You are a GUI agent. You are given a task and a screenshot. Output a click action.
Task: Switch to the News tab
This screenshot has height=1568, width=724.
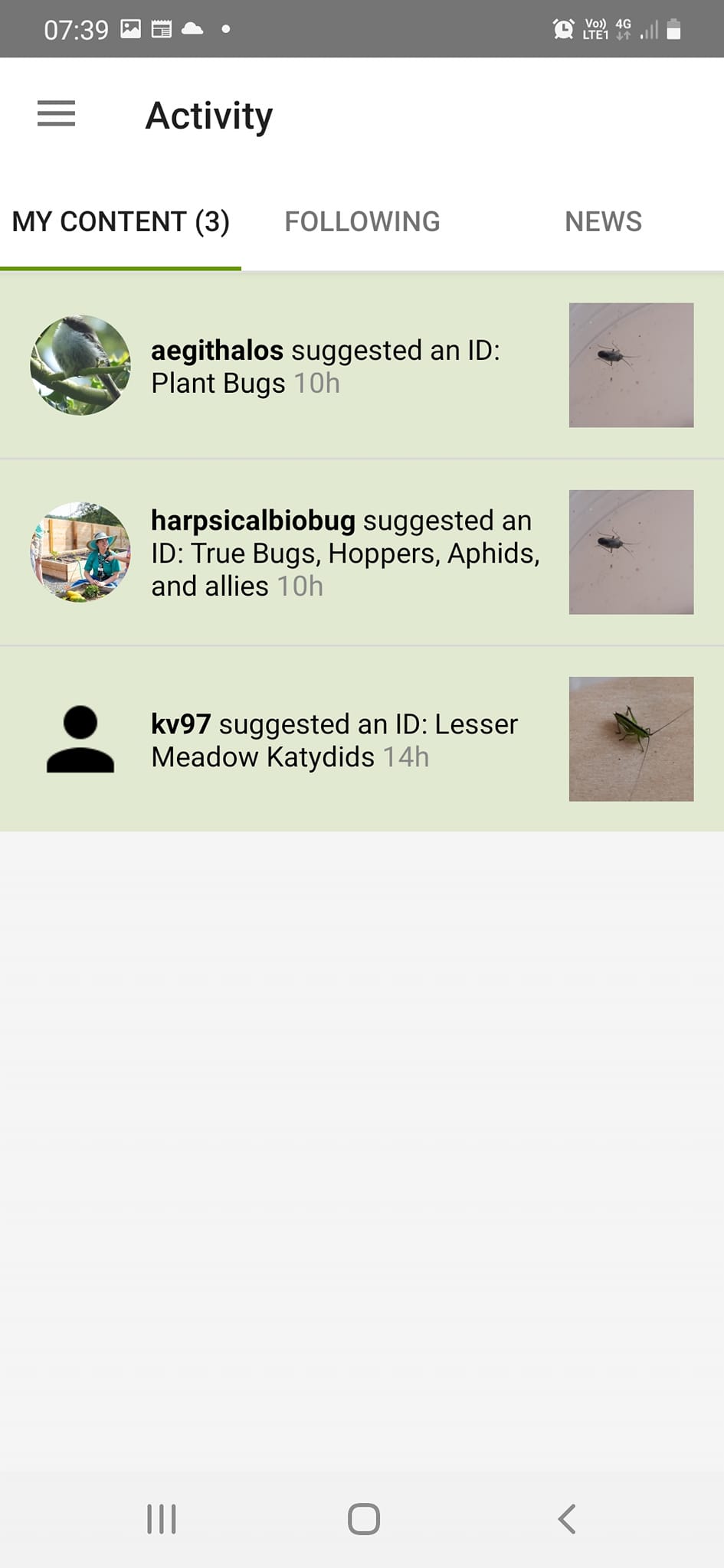coord(603,222)
